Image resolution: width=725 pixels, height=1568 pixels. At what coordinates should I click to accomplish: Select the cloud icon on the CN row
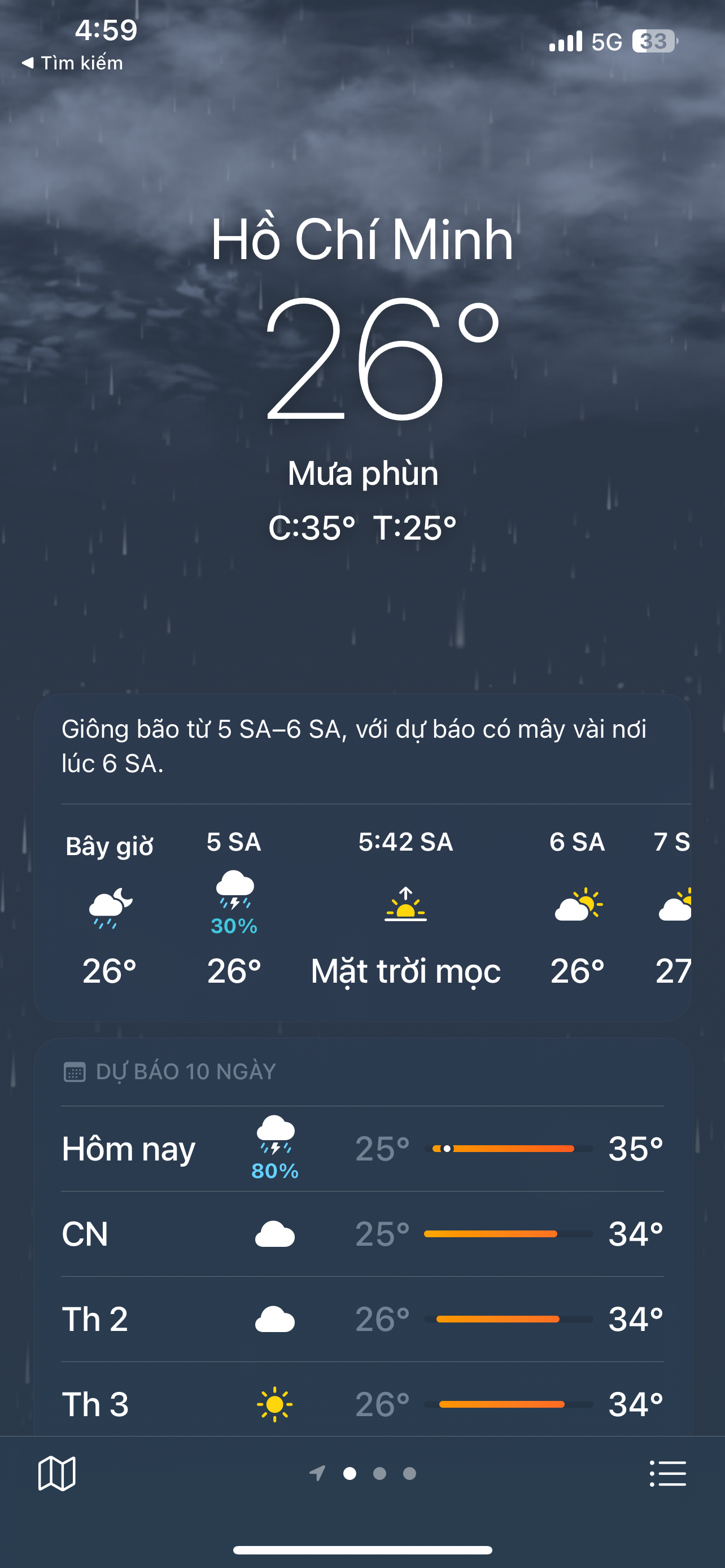click(x=275, y=1234)
